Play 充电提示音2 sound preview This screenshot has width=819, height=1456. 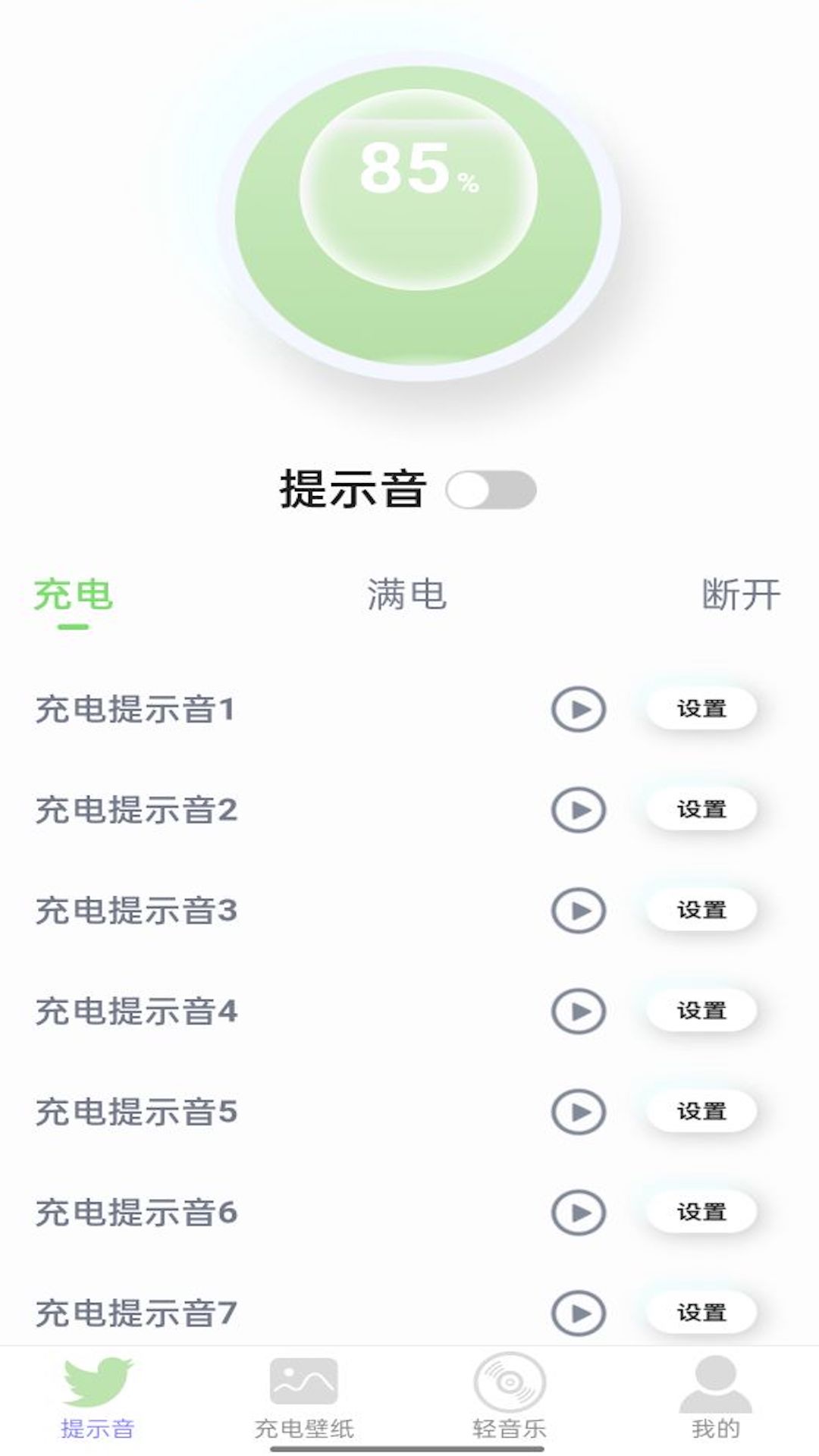pos(580,810)
